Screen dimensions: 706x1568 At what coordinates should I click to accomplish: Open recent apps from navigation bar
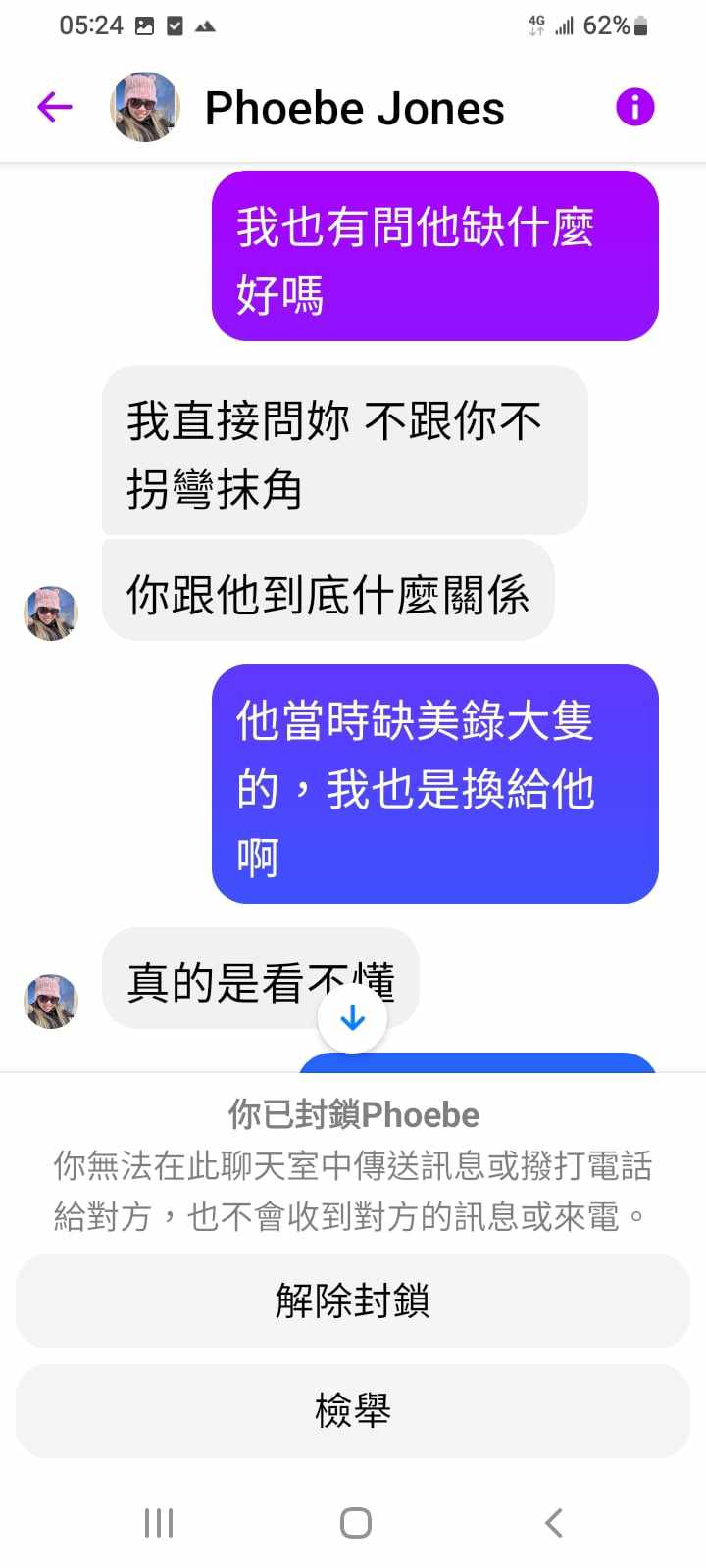(x=159, y=1523)
